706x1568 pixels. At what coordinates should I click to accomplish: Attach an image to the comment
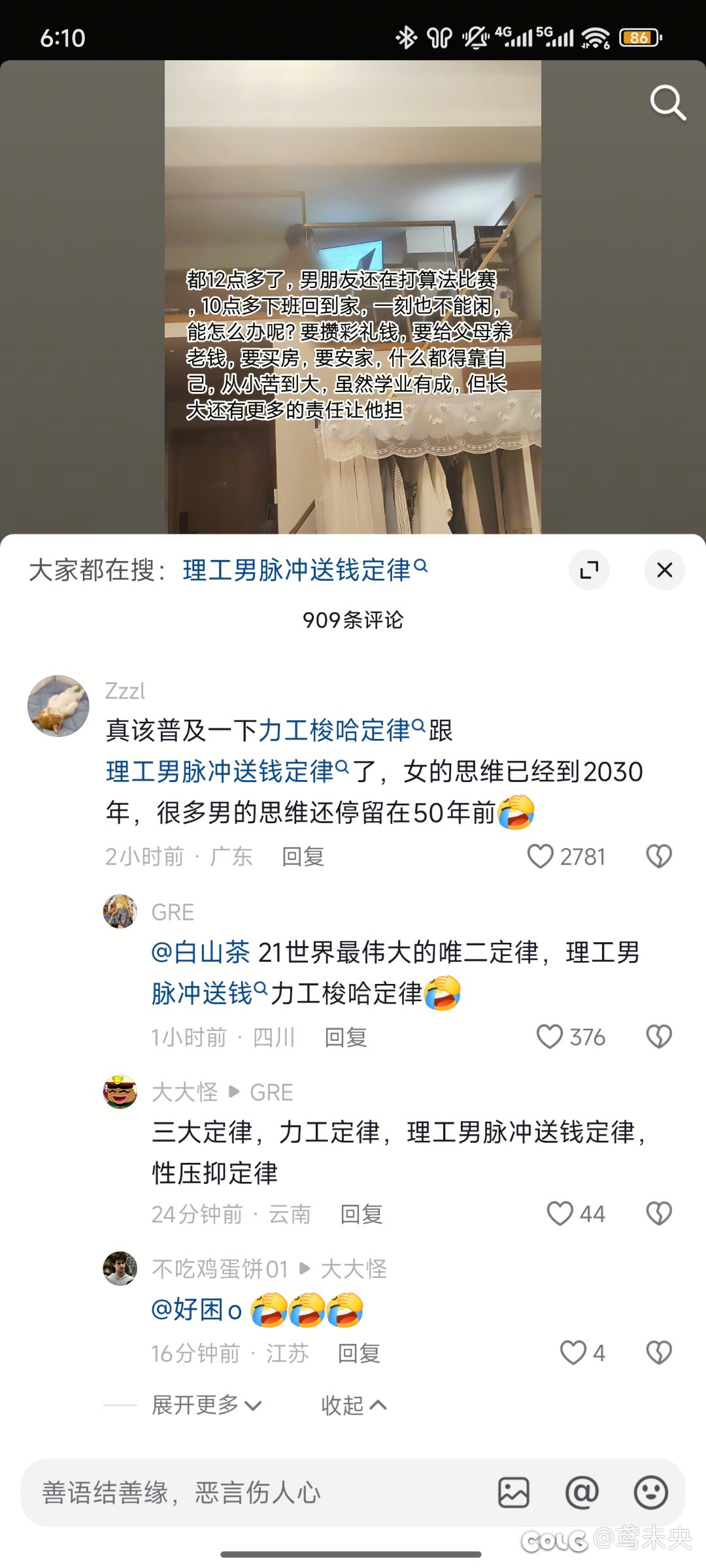click(514, 1493)
